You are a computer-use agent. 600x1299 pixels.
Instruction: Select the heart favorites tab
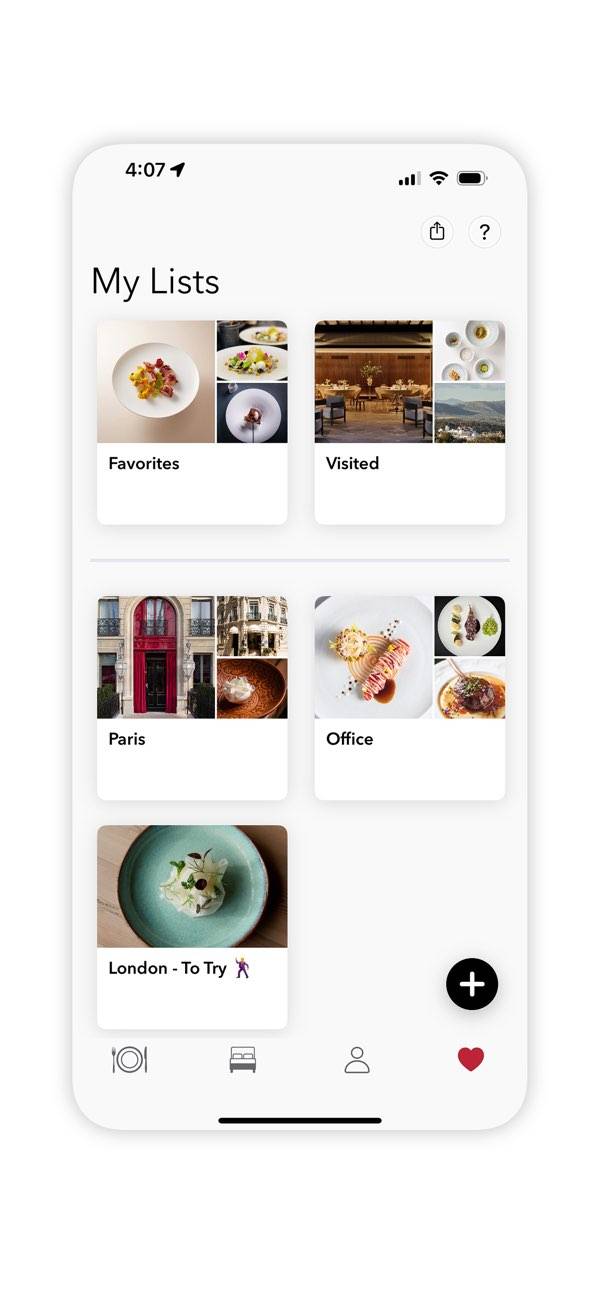[x=471, y=1059]
